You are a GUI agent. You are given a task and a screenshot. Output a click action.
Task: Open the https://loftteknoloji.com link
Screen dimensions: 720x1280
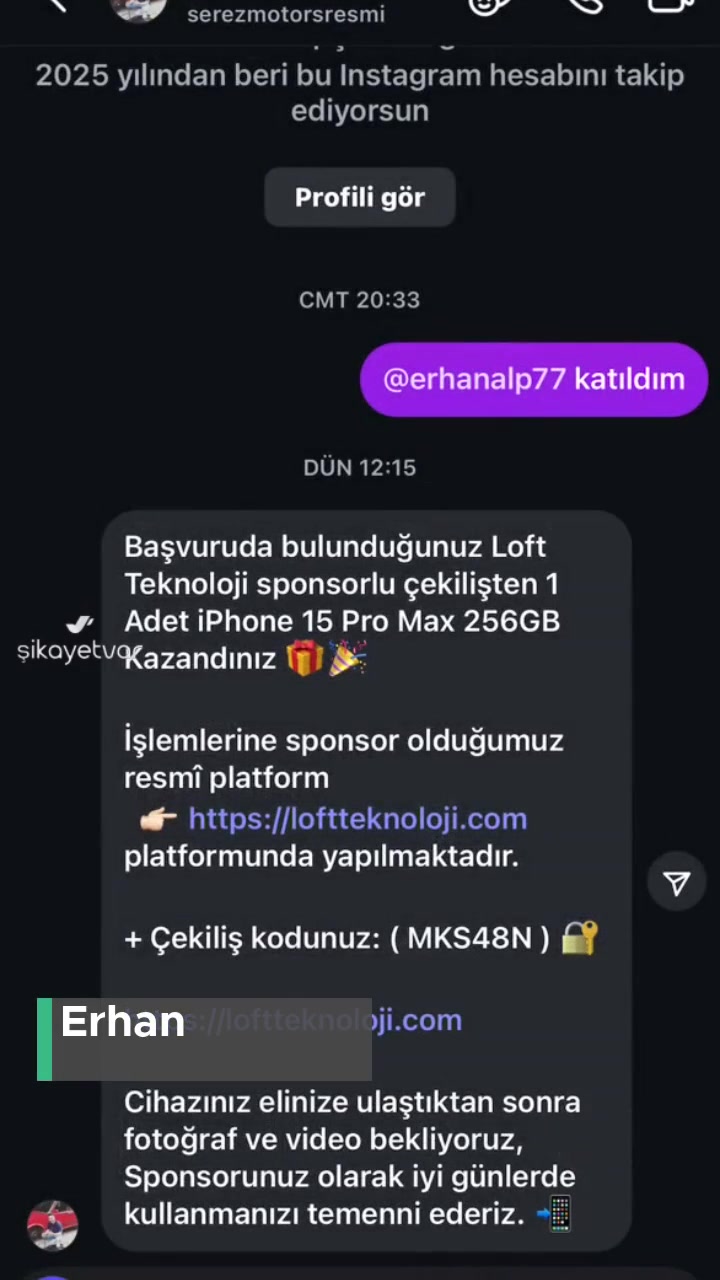pyautogui.click(x=357, y=819)
